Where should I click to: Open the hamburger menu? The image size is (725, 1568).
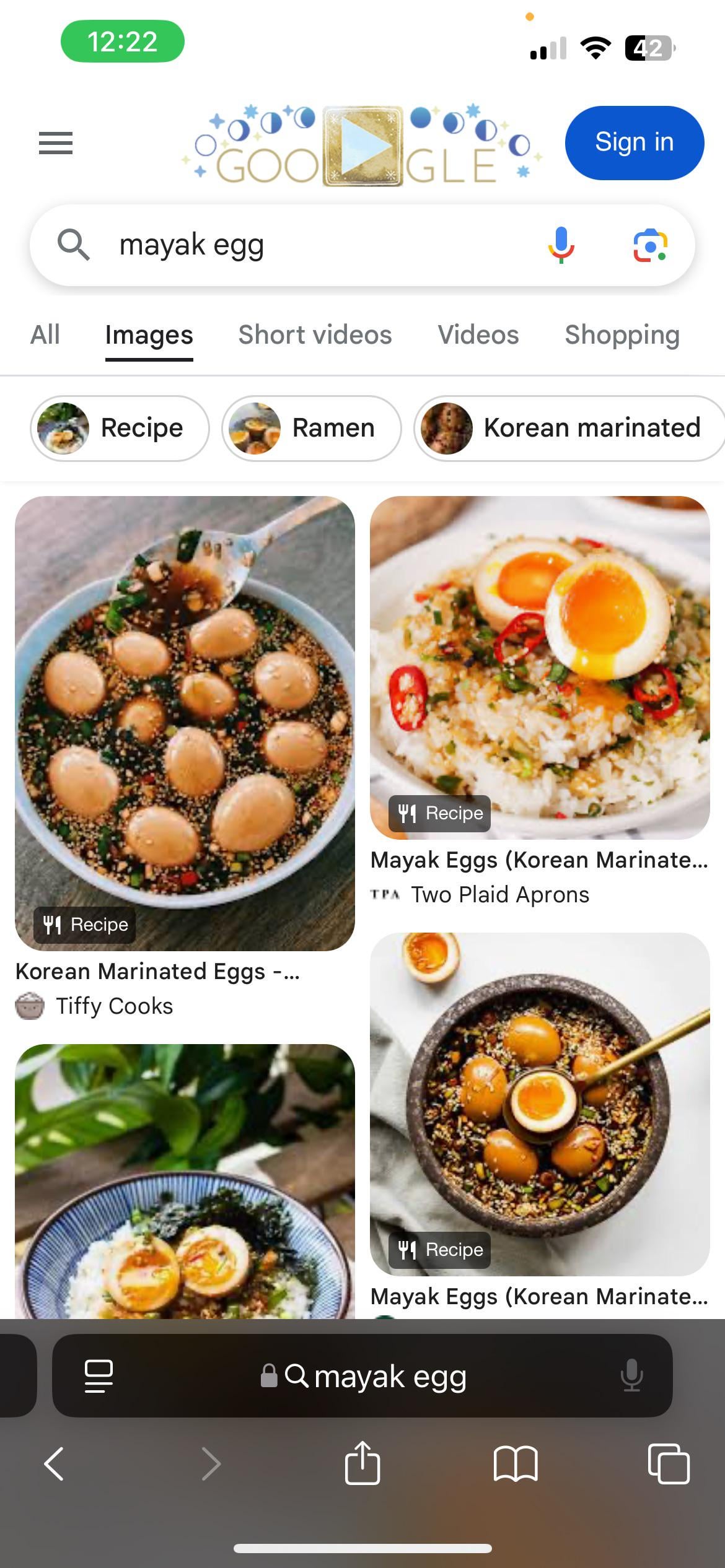point(56,143)
